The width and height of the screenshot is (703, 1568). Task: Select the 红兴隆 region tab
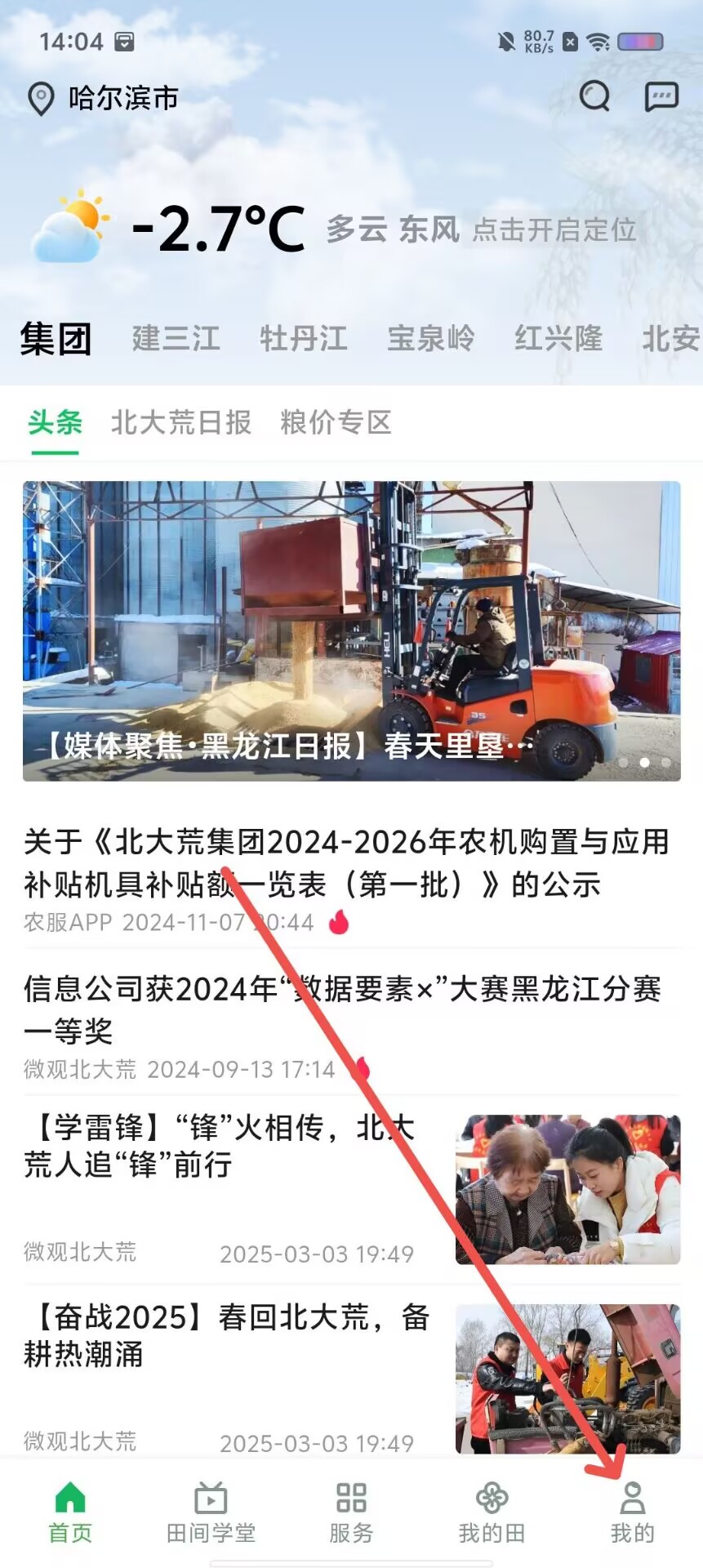pos(558,338)
